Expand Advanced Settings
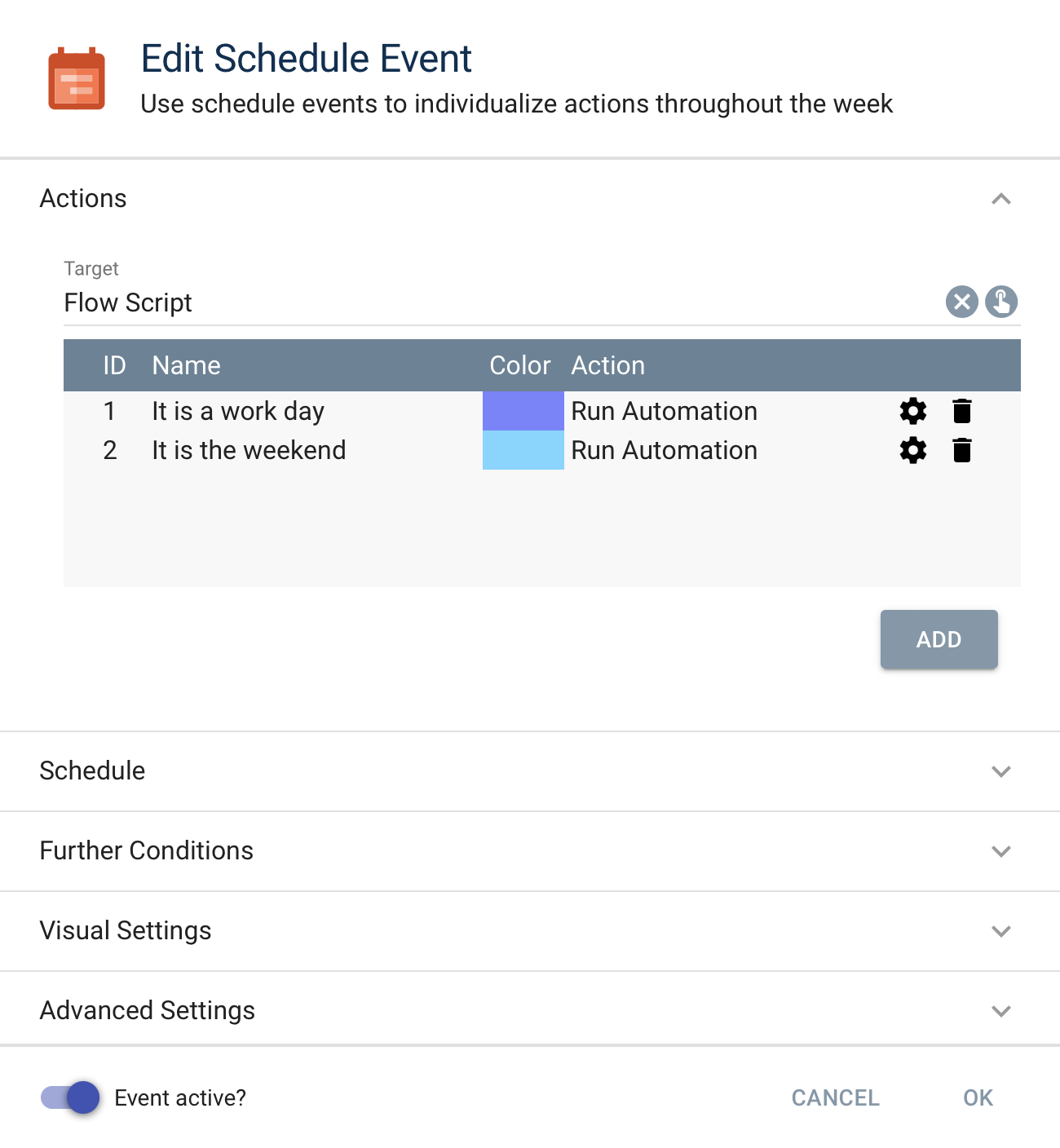 1000,1011
